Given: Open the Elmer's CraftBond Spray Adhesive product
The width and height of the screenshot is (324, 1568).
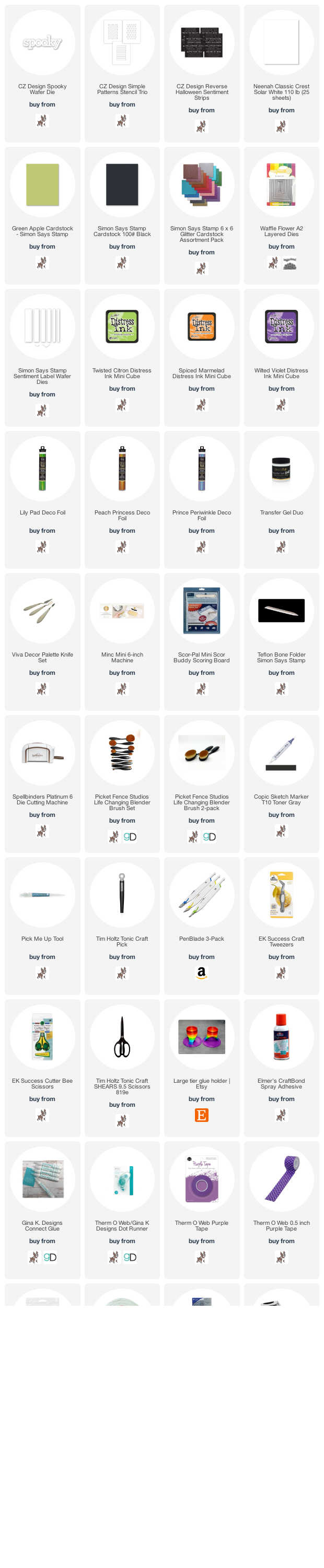Looking at the screenshot, I should pos(281,1037).
